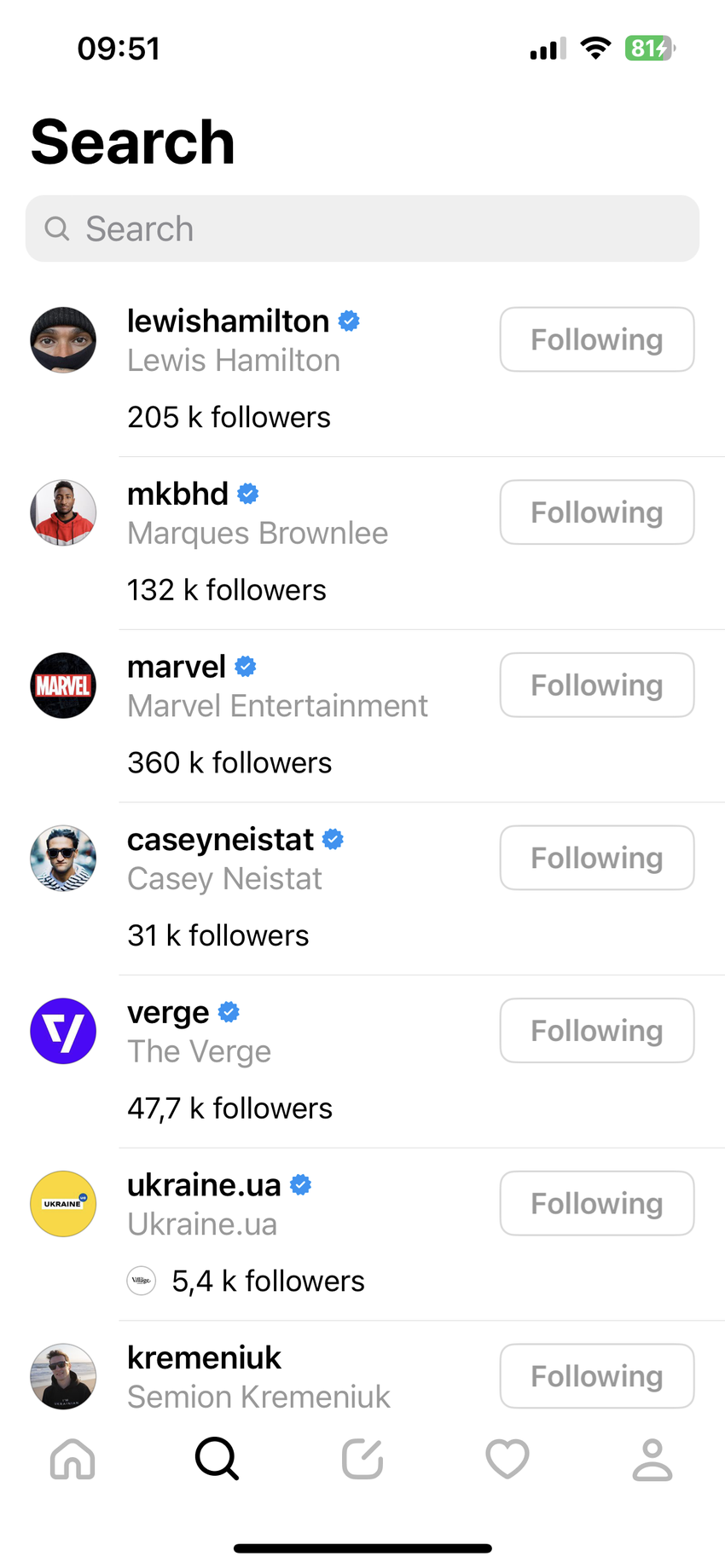View Marvel Entertainment profile
The image size is (725, 1568).
(177, 667)
